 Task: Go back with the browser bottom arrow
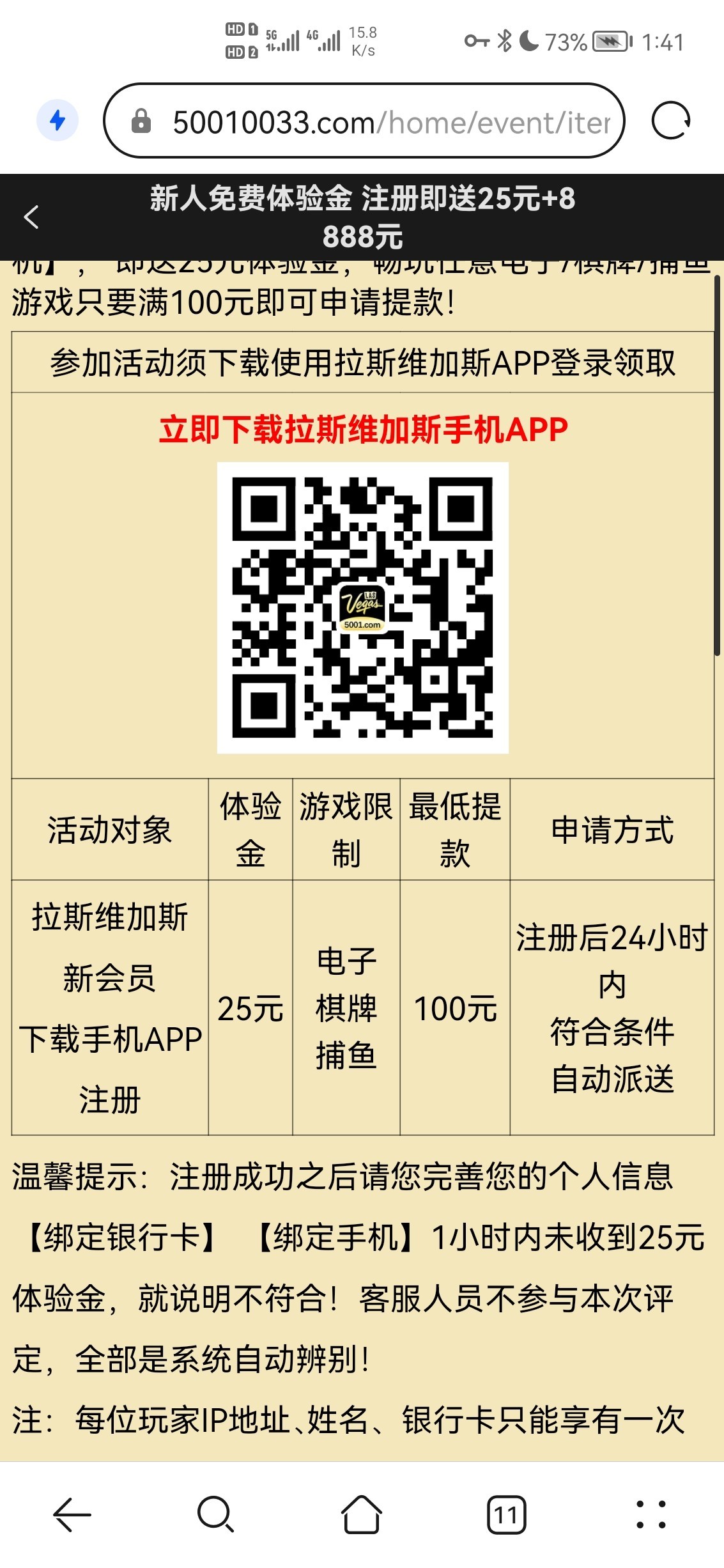click(x=72, y=1514)
